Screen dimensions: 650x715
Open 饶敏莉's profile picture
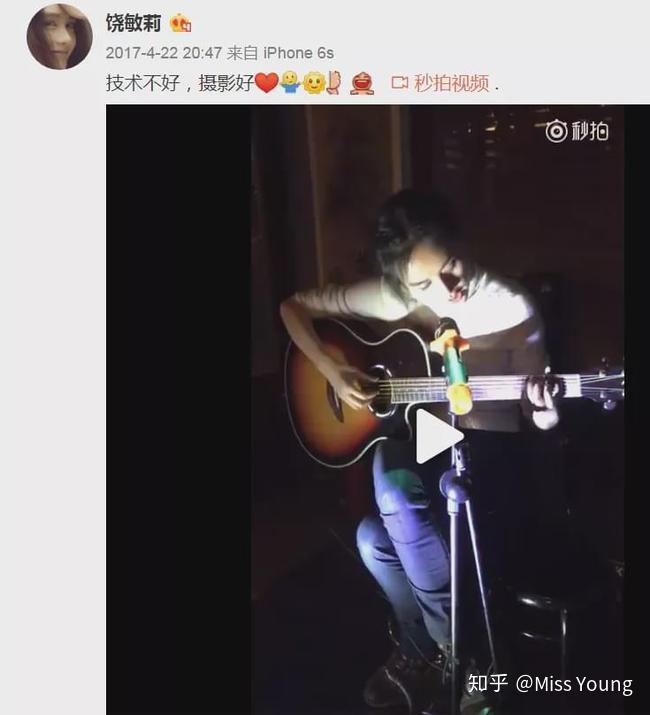(59, 37)
